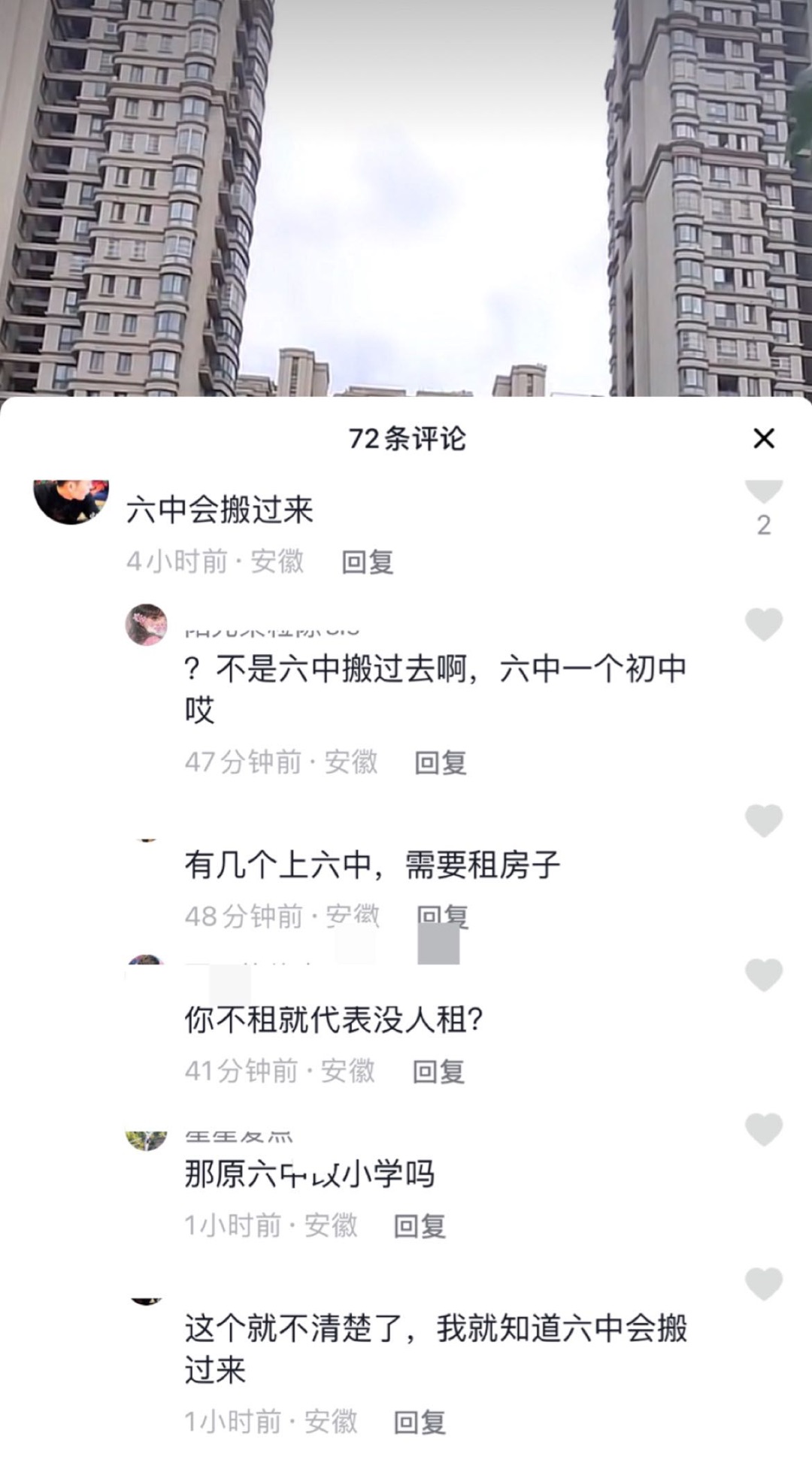
Task: Like the comment 不是六中搬过去啊
Action: (x=763, y=624)
